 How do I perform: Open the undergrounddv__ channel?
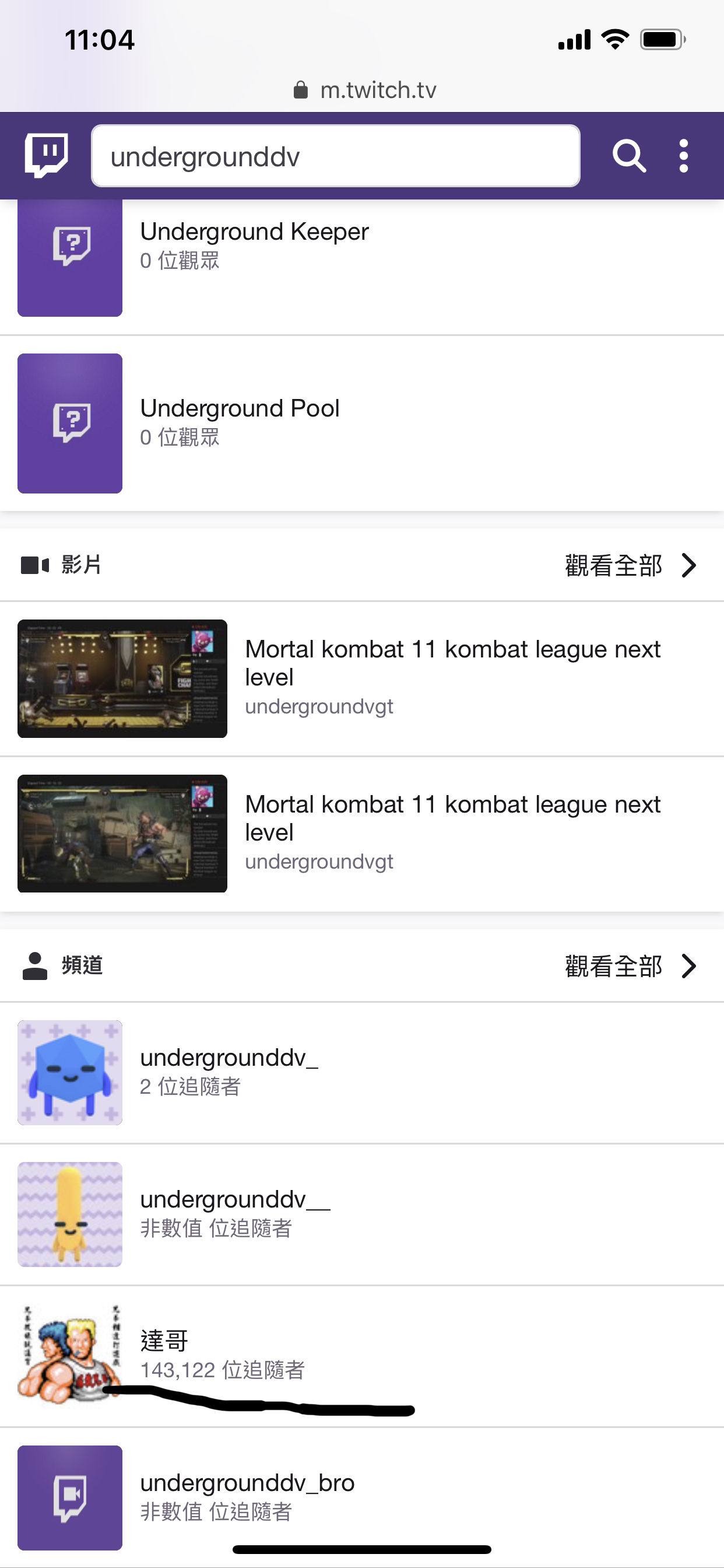pyautogui.click(x=234, y=1213)
